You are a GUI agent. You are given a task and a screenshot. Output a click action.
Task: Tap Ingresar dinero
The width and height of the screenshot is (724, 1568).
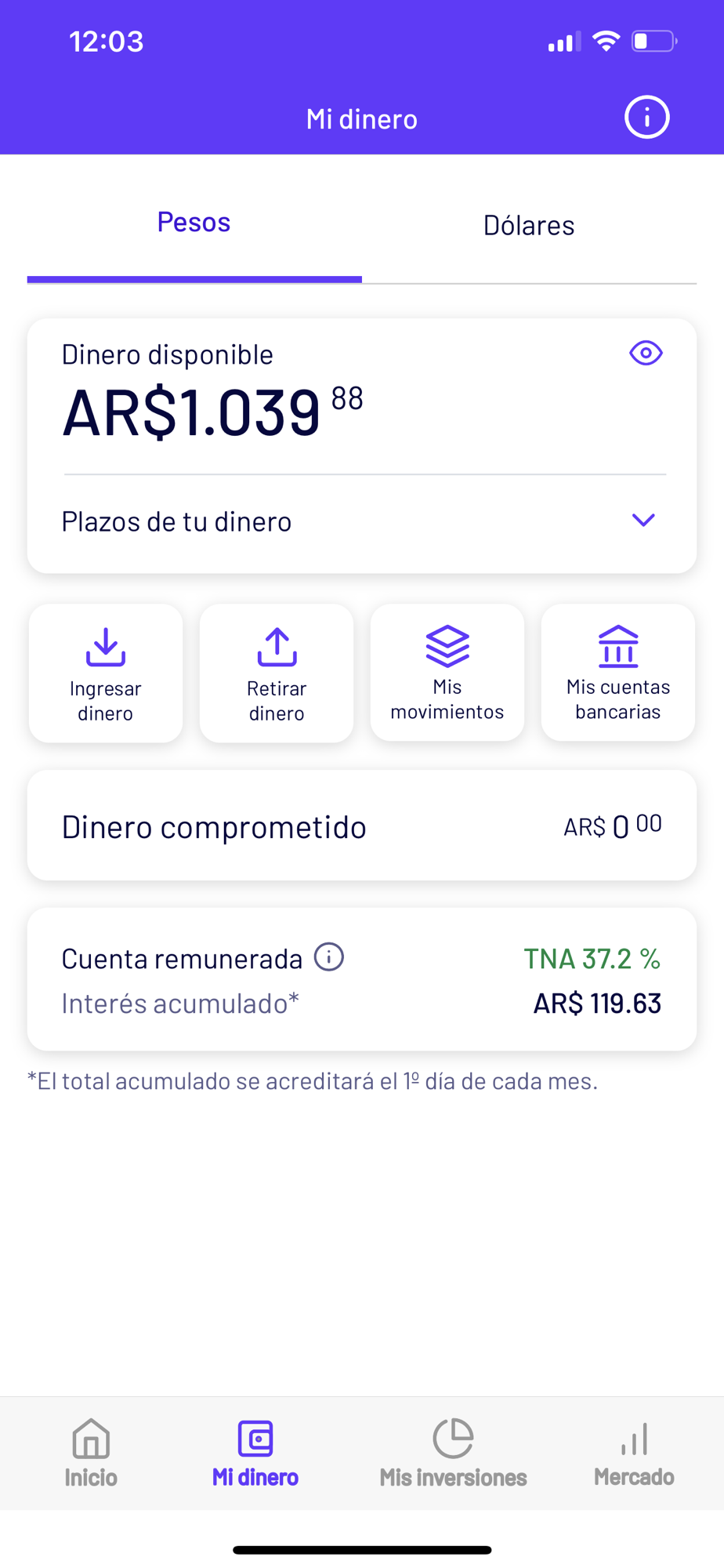pyautogui.click(x=106, y=673)
